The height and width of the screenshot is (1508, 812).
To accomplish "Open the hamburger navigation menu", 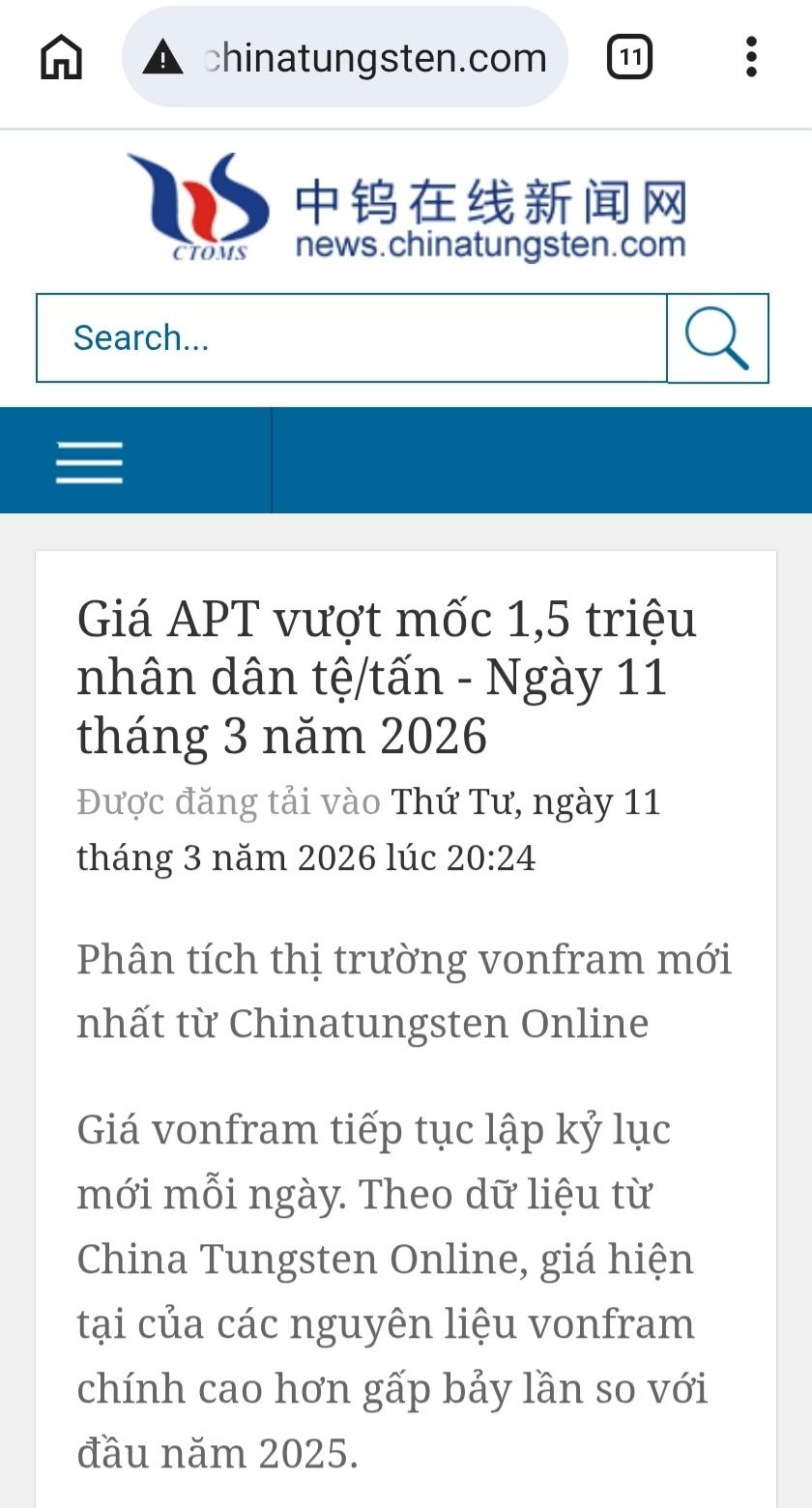I will coord(89,462).
